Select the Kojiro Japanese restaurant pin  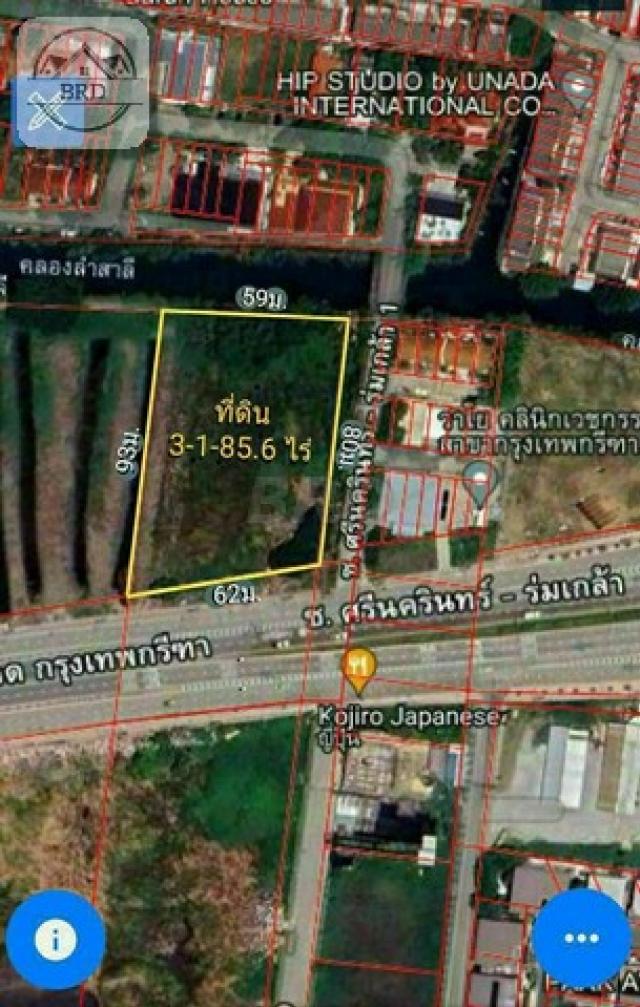360,666
